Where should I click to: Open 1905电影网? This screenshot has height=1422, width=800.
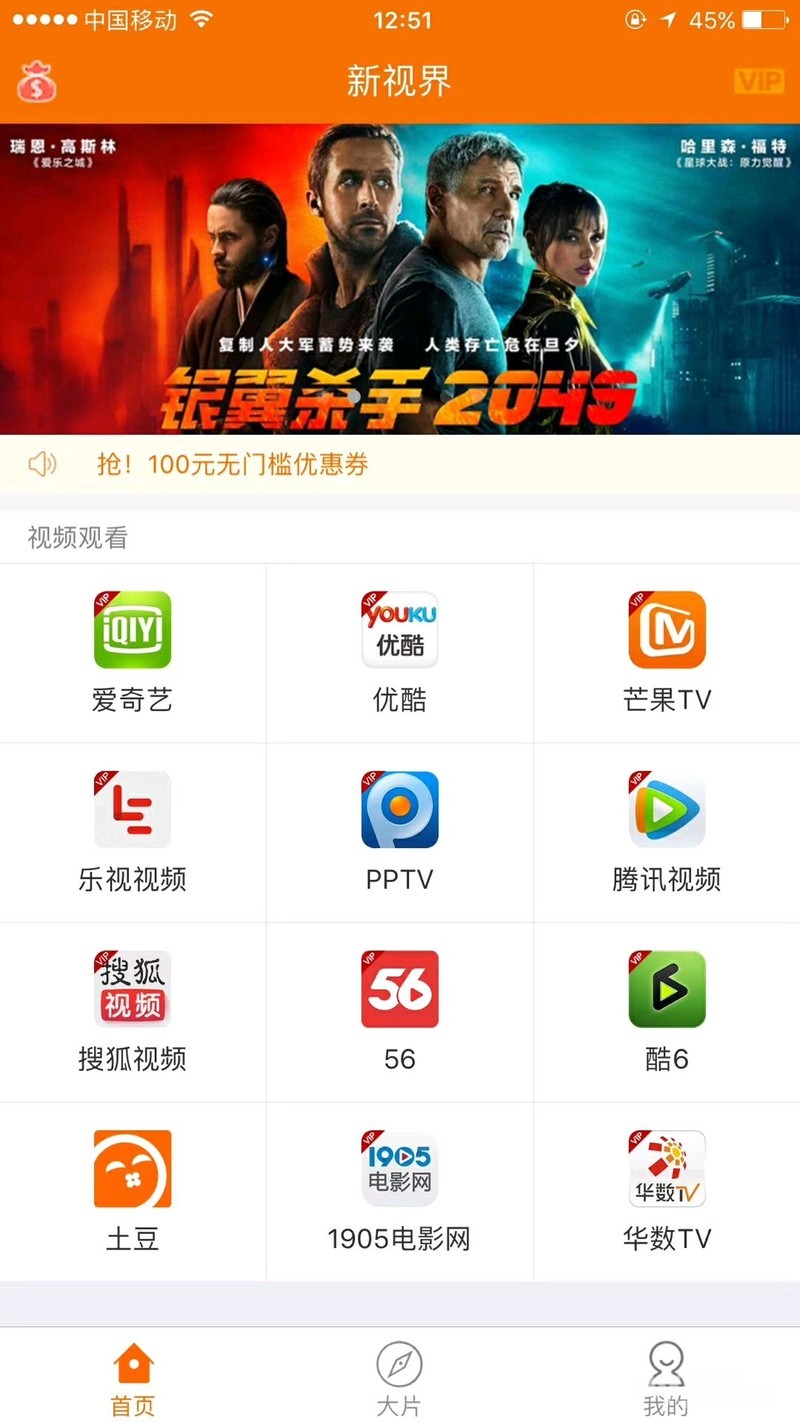(400, 1190)
